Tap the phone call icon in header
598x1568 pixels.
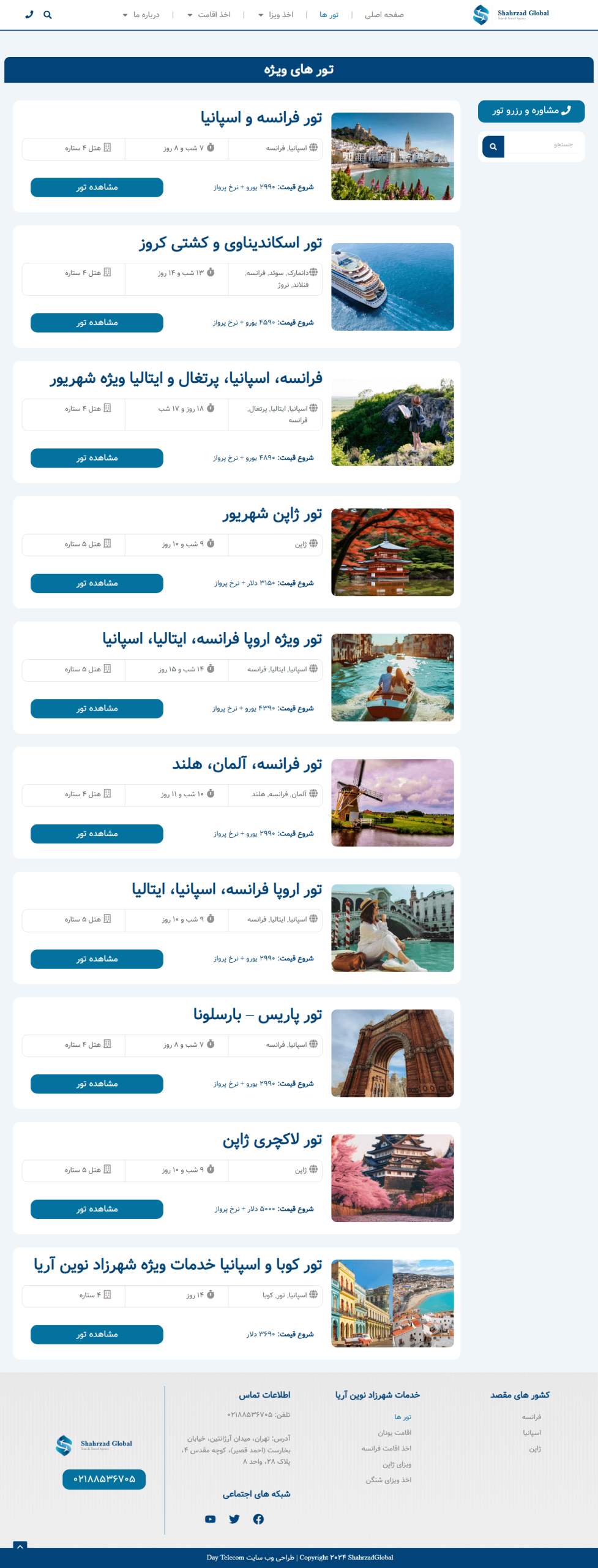pos(29,15)
